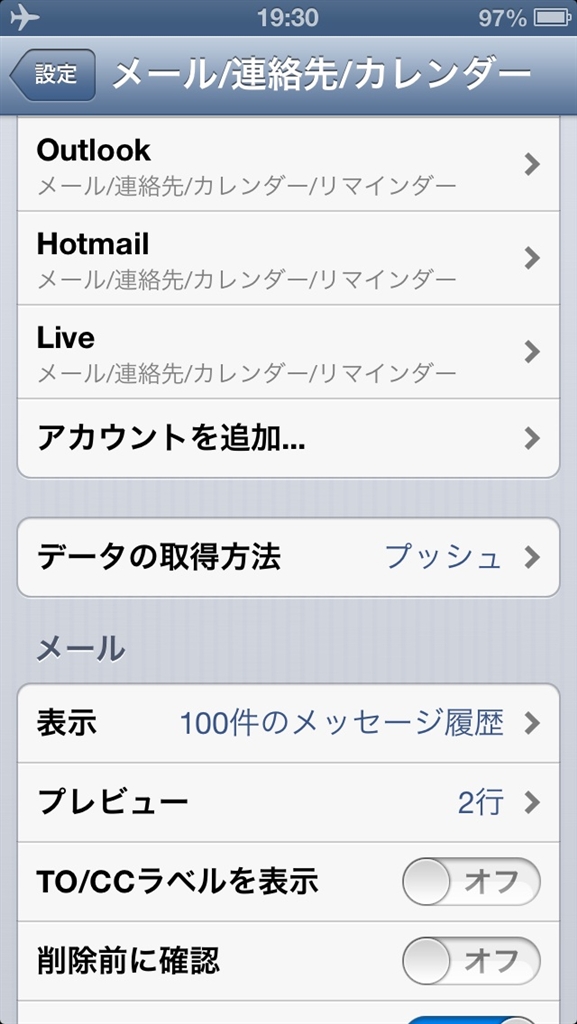Screen dimensions: 577x1024
Task: Open データの取得方法 settings
Action: pos(288,558)
